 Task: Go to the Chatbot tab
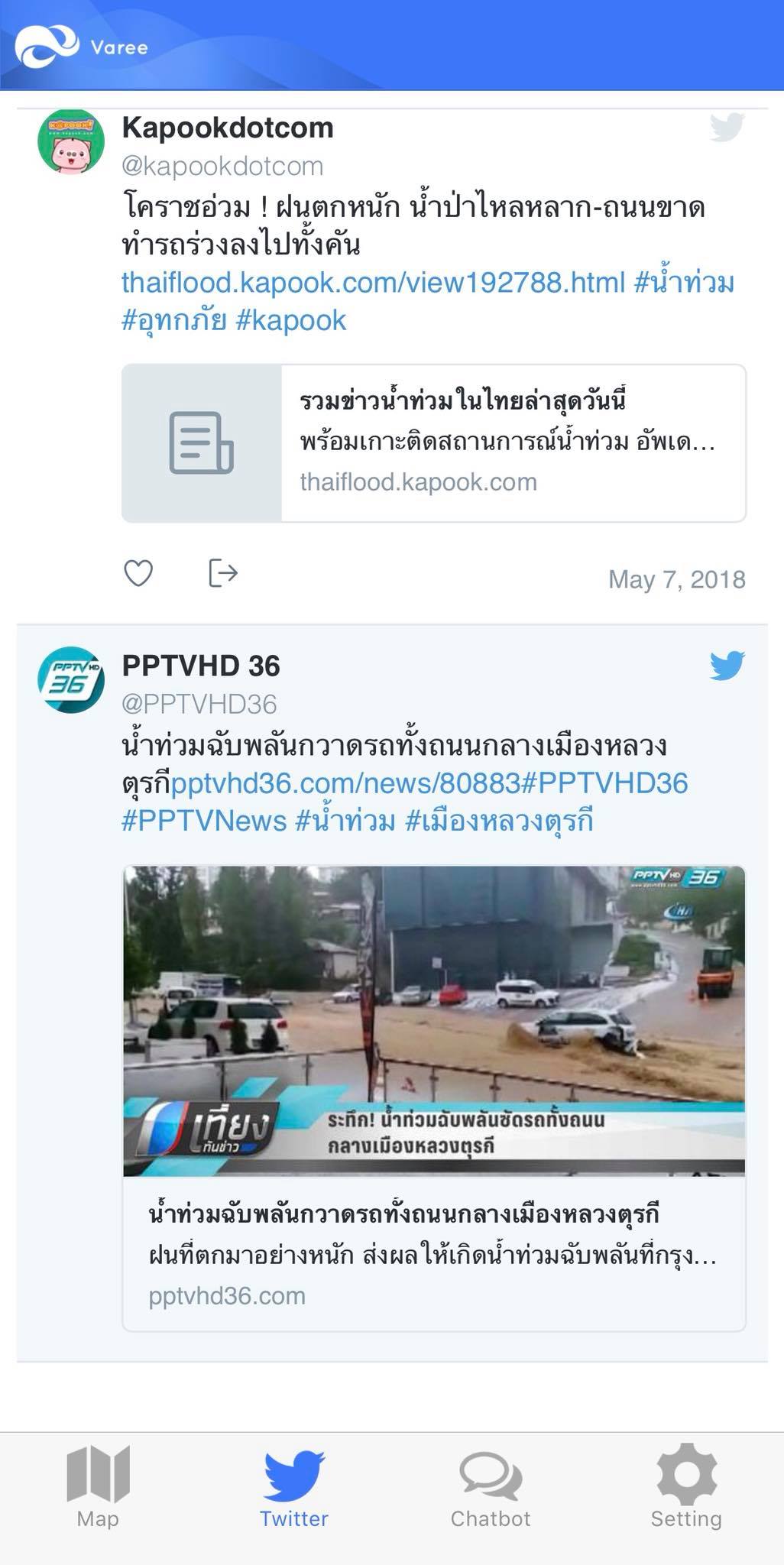pos(491,1486)
